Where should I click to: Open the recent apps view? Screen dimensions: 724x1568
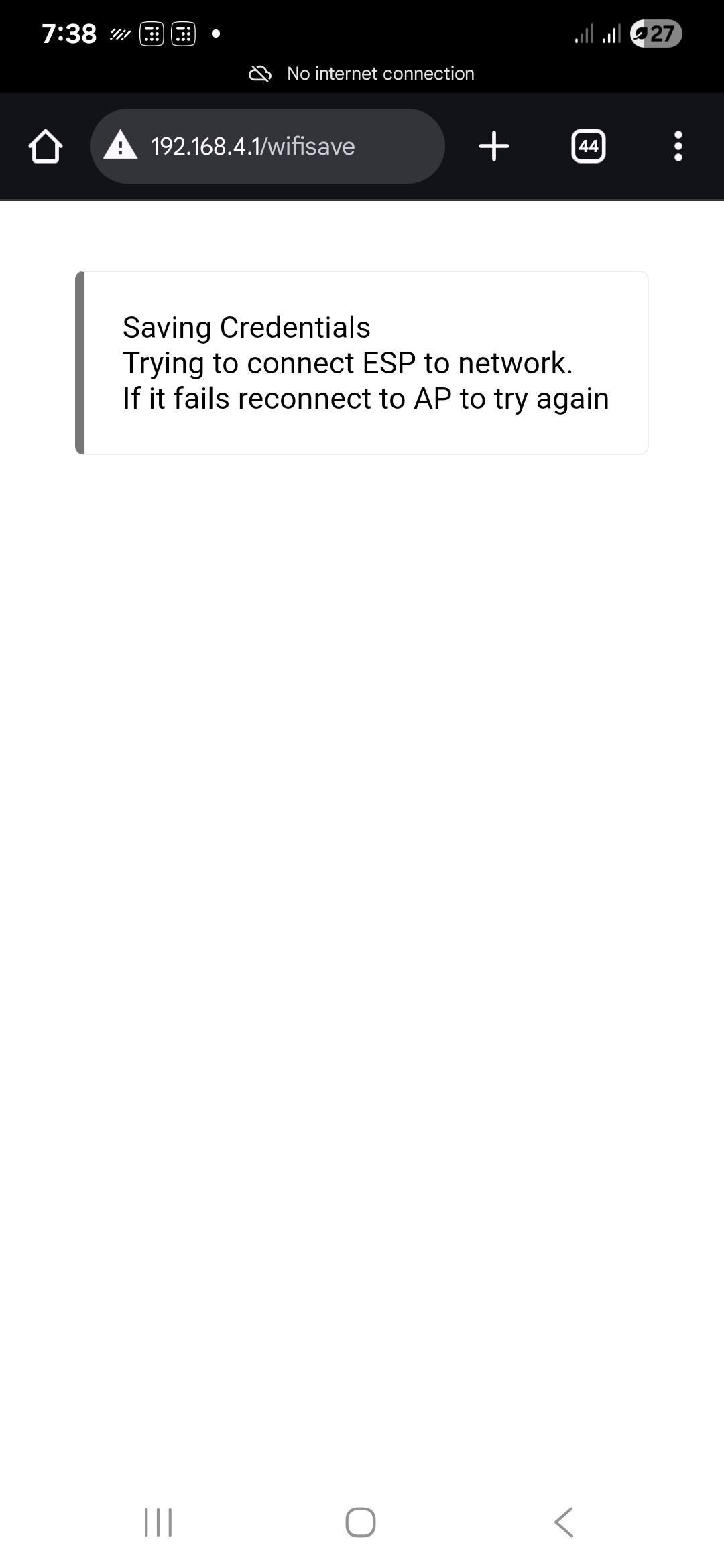click(x=159, y=1522)
